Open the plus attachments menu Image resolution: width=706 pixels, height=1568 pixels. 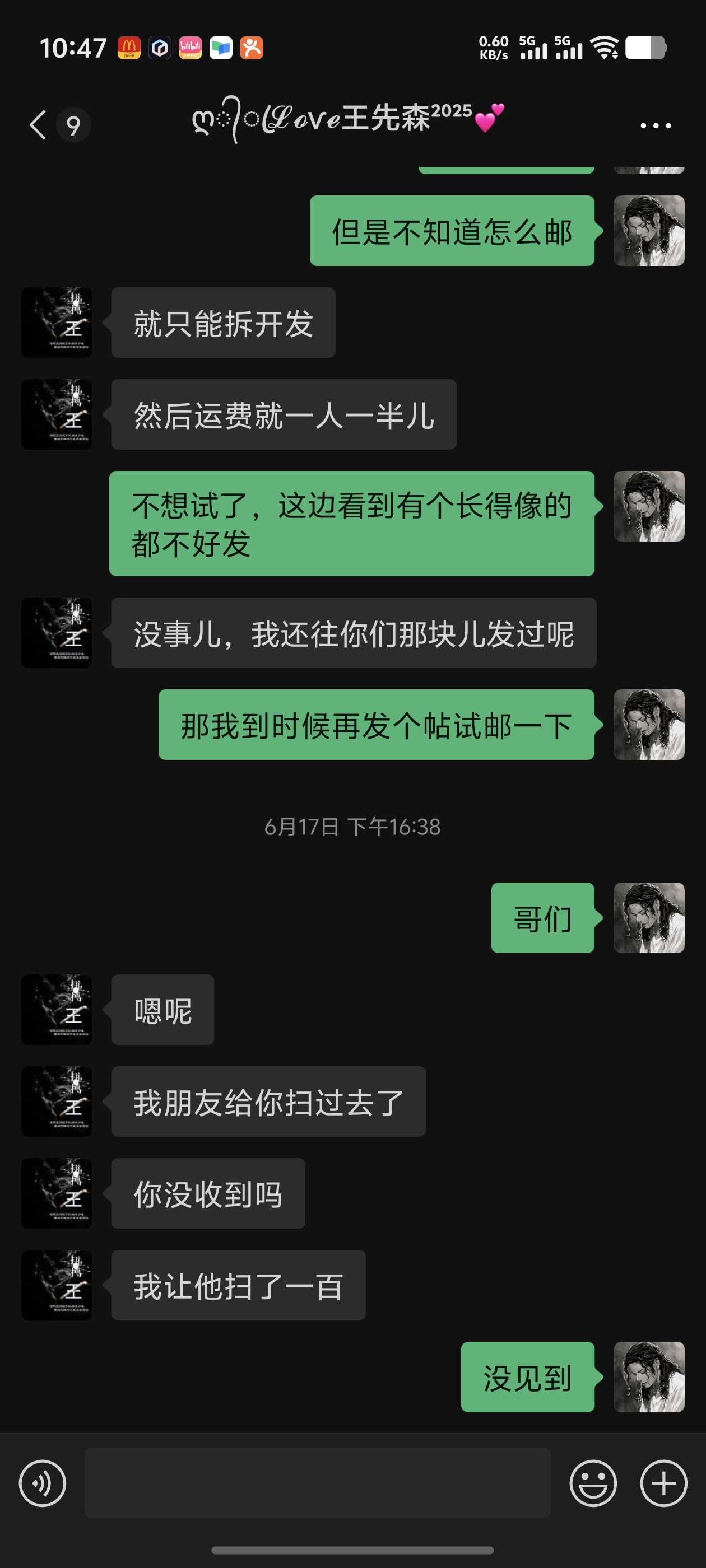click(663, 1483)
